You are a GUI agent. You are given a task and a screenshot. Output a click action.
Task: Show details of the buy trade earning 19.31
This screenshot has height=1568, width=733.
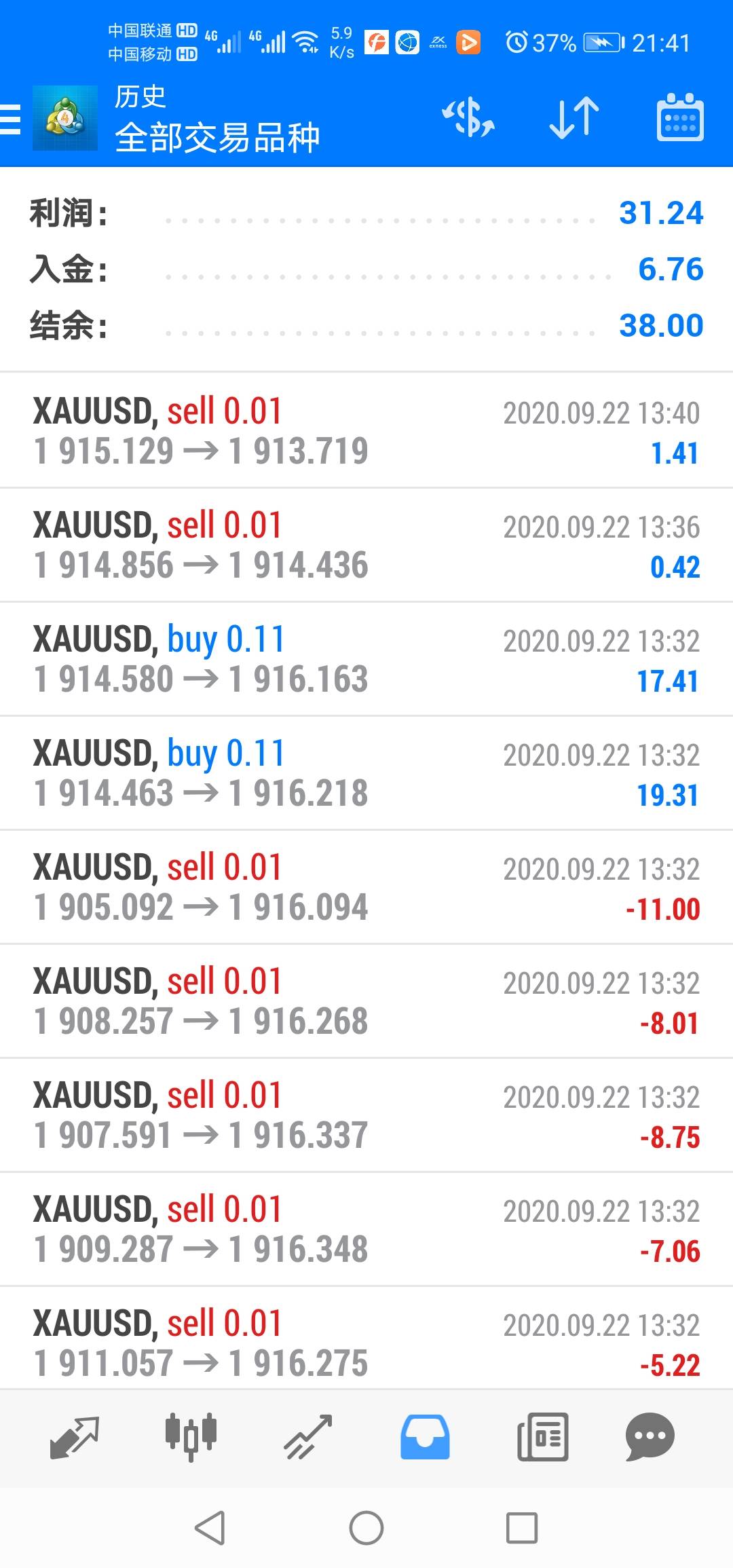click(366, 773)
